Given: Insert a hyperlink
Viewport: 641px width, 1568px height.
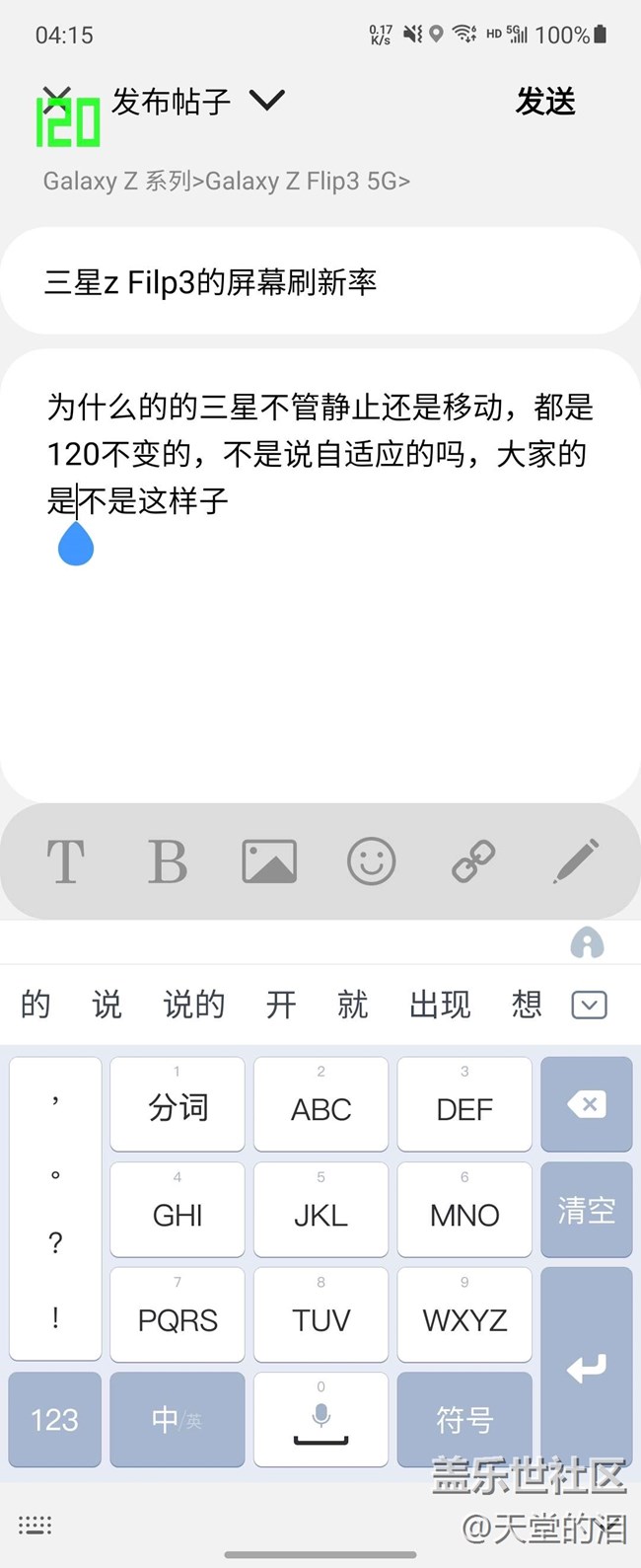Looking at the screenshot, I should tap(473, 862).
